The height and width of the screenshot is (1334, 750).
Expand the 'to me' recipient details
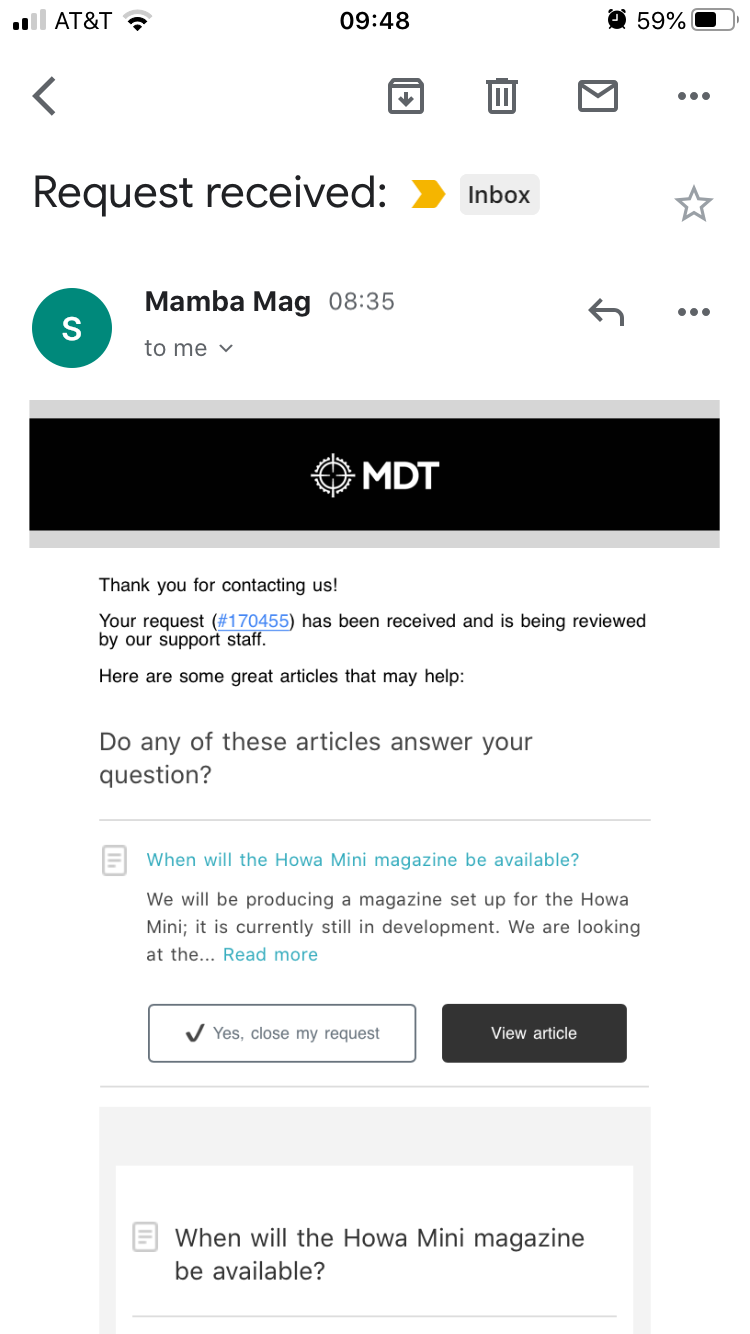(x=189, y=348)
